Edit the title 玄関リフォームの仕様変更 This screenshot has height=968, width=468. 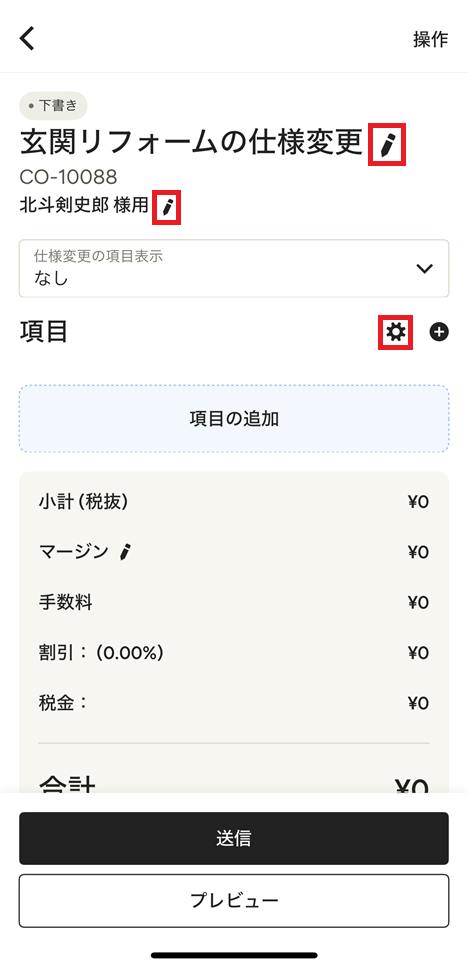tap(387, 144)
